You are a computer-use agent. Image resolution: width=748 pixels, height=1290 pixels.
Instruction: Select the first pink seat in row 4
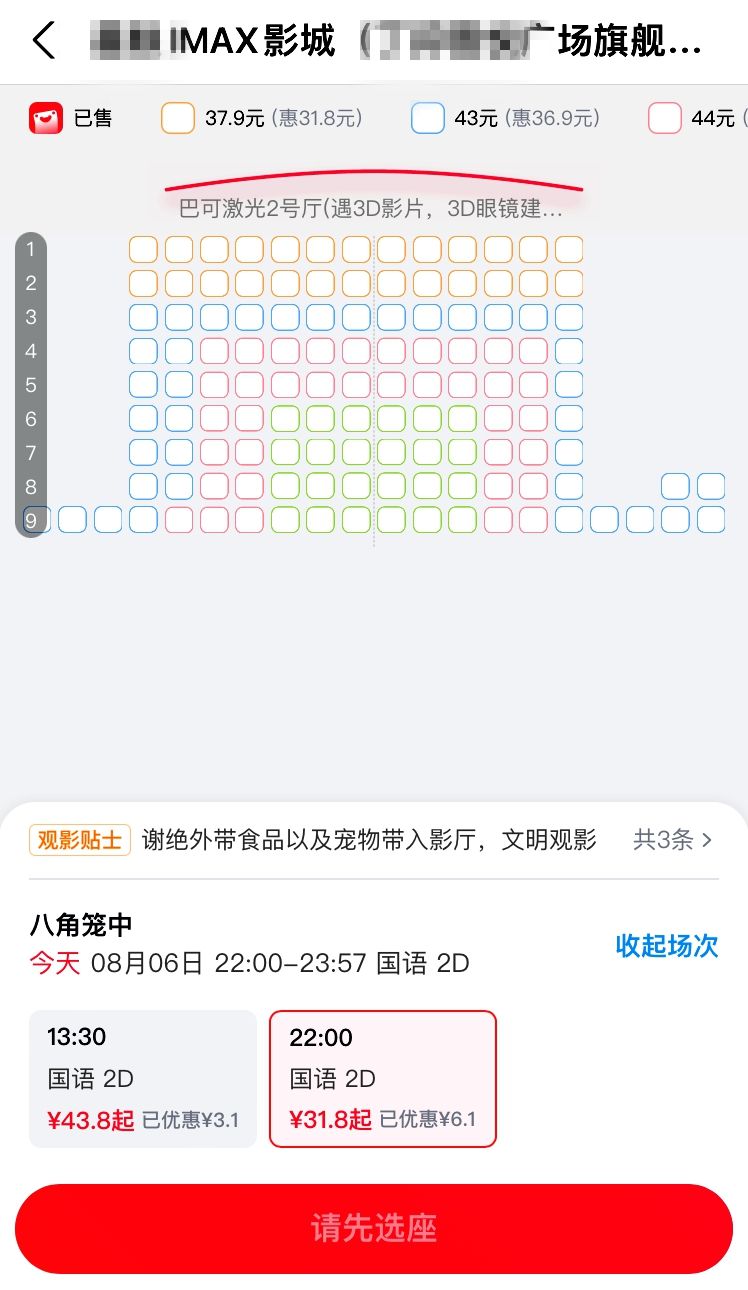pos(214,351)
